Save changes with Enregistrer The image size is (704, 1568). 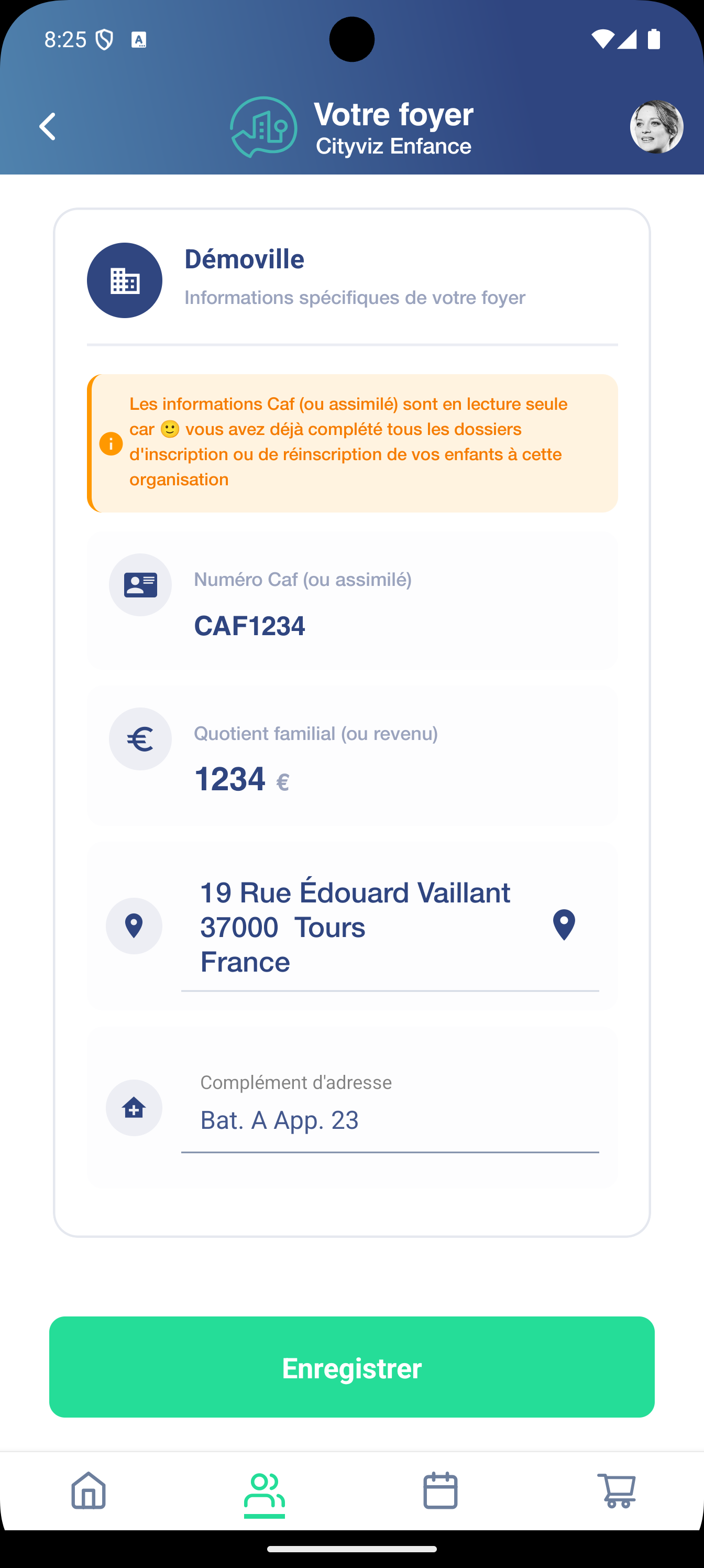coord(351,1367)
